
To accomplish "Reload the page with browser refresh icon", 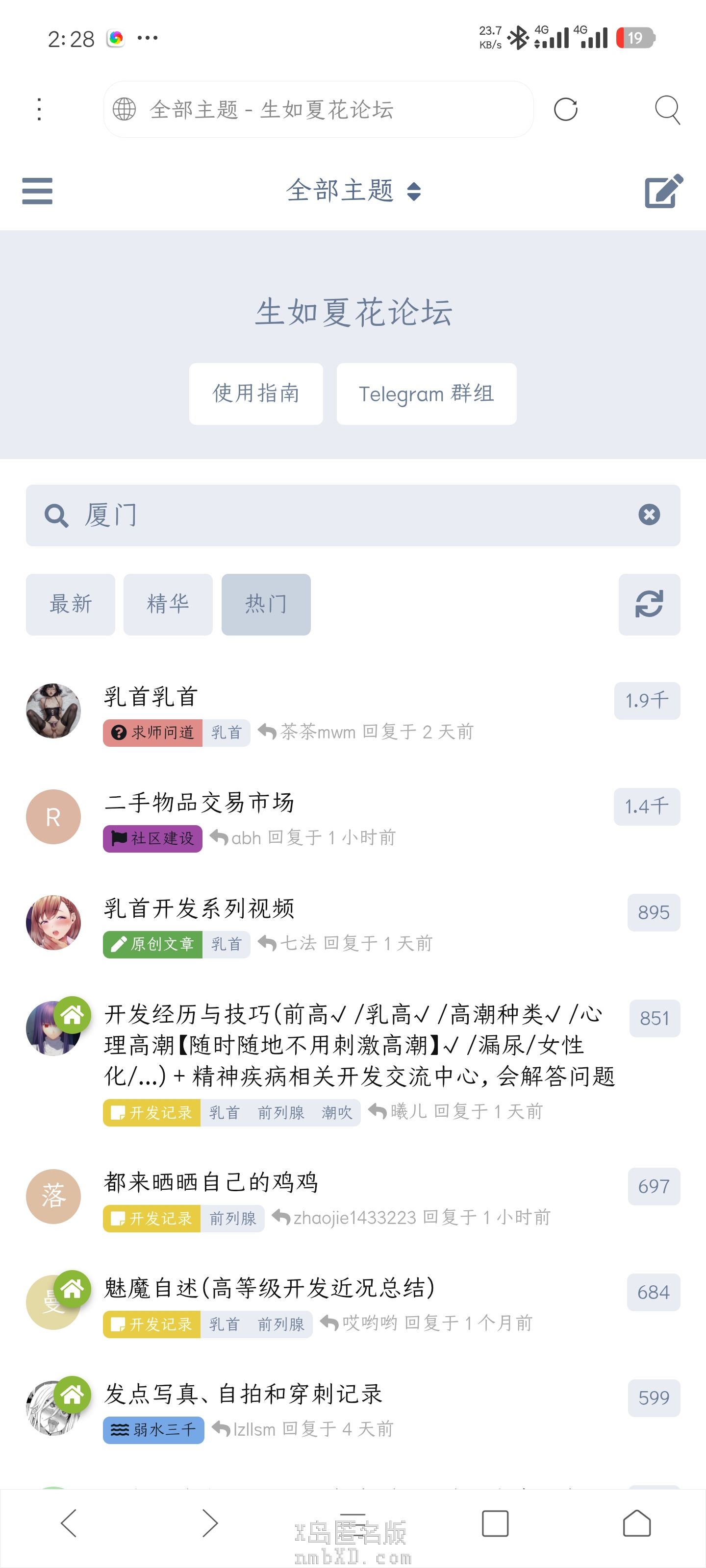I will pos(565,110).
